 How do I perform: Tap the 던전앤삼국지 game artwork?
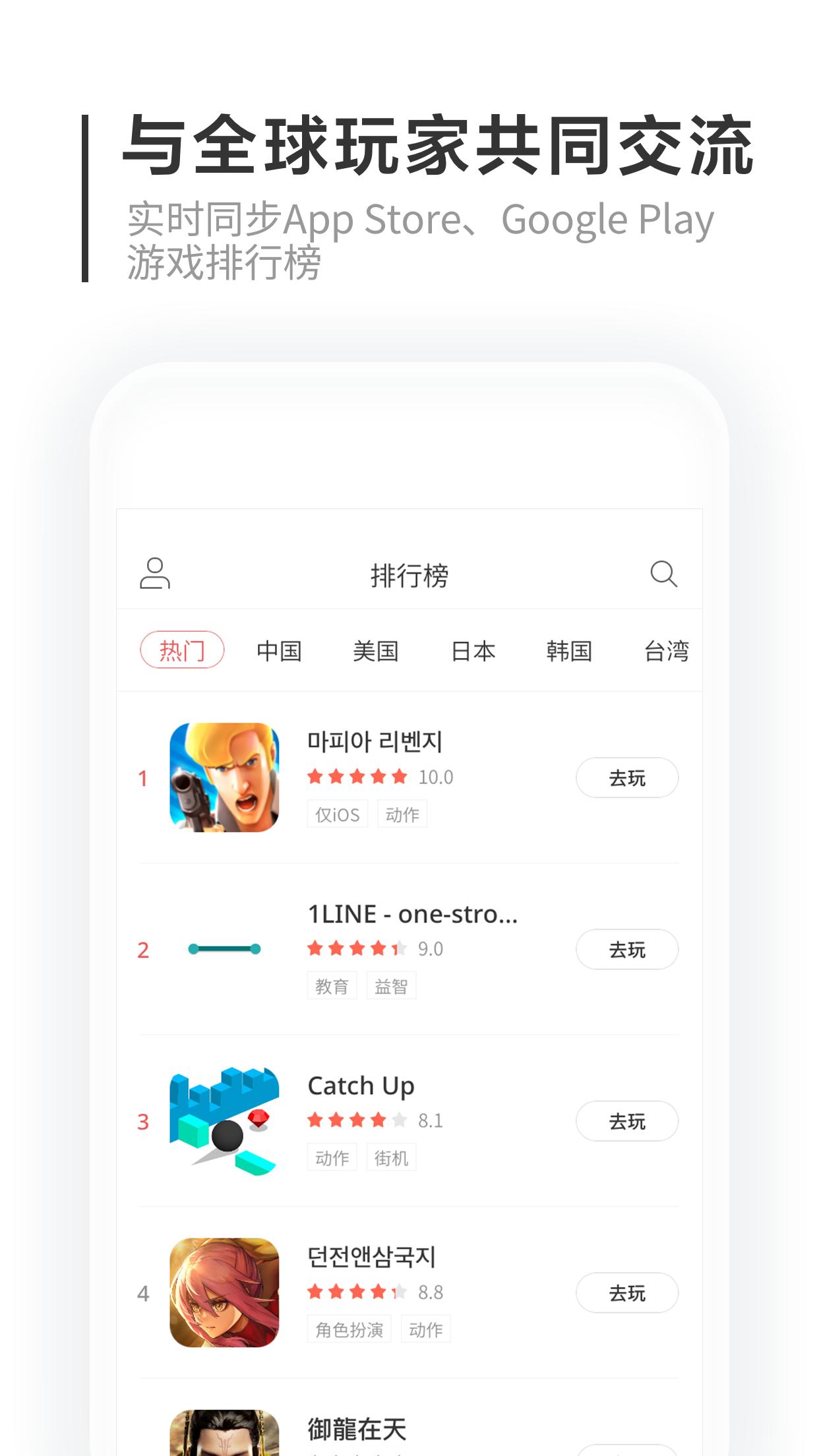pyautogui.click(x=224, y=1292)
